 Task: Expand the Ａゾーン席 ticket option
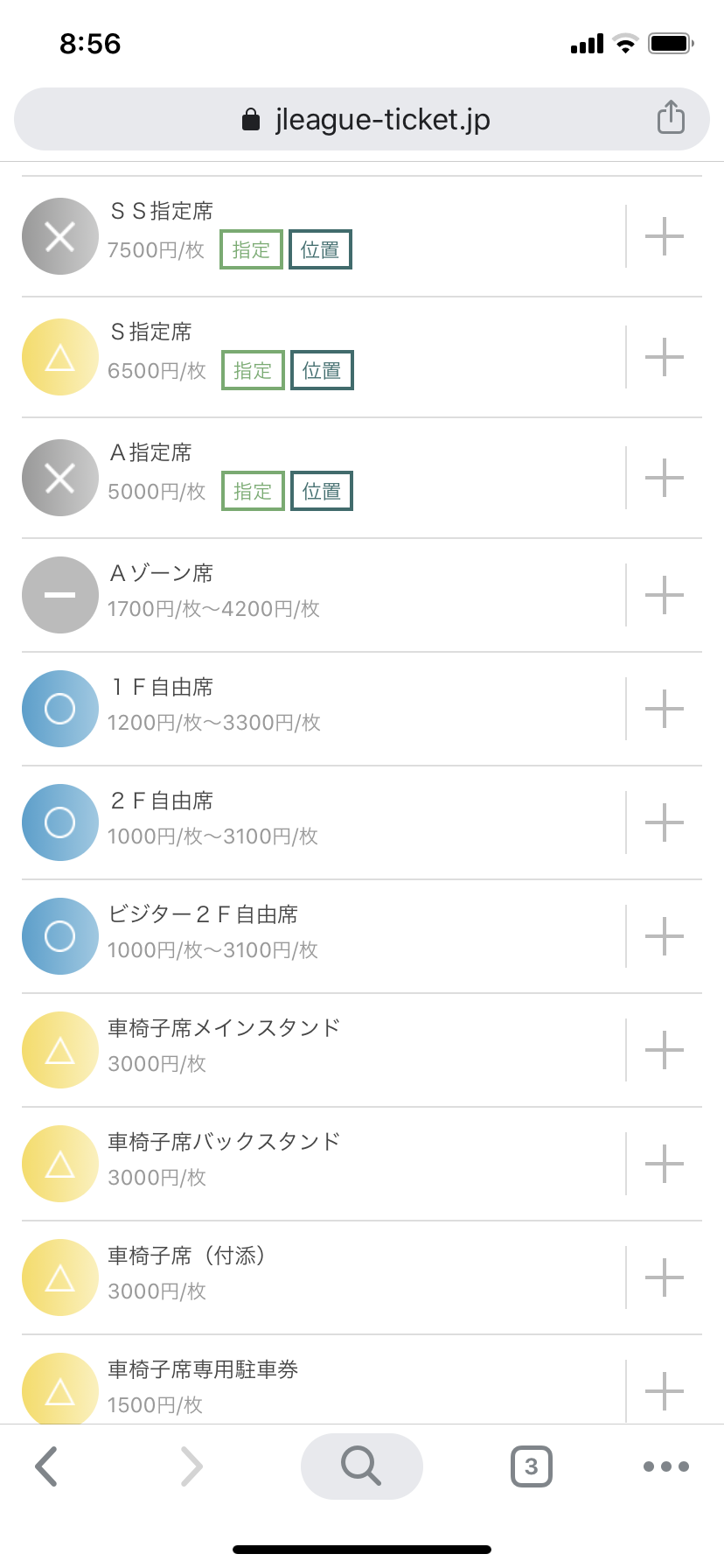(665, 595)
